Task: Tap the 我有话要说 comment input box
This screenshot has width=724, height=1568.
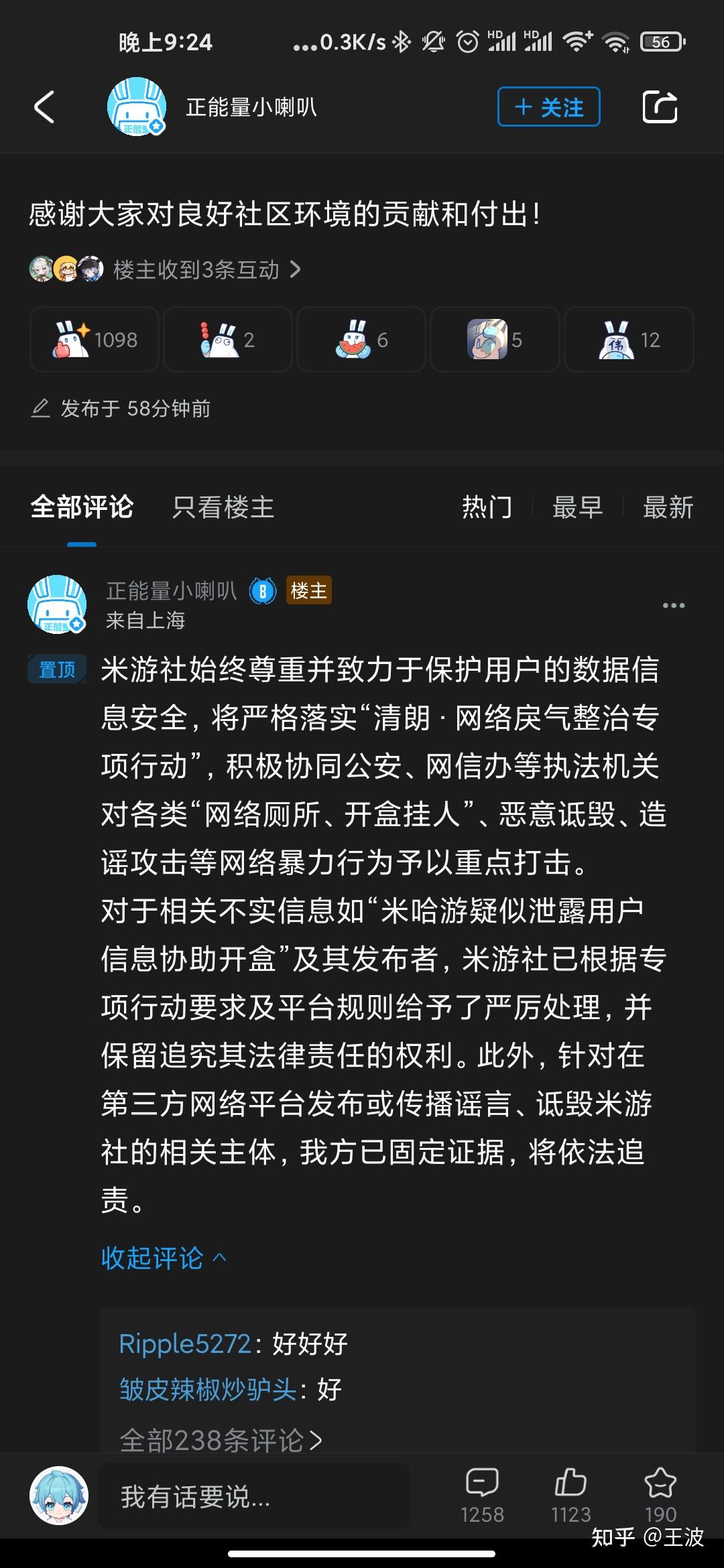Action: click(x=253, y=1496)
